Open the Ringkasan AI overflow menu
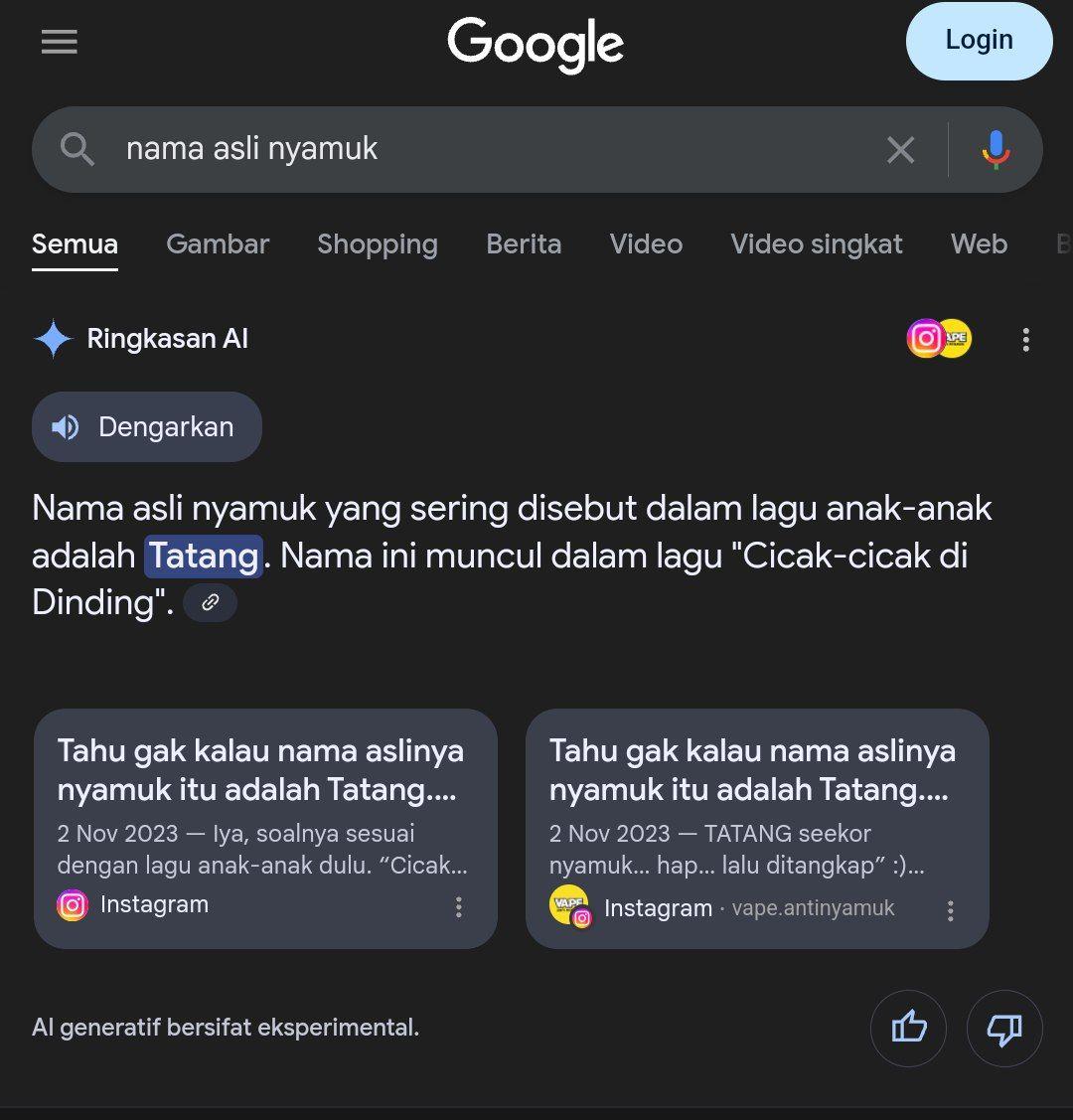 pyautogui.click(x=1025, y=340)
